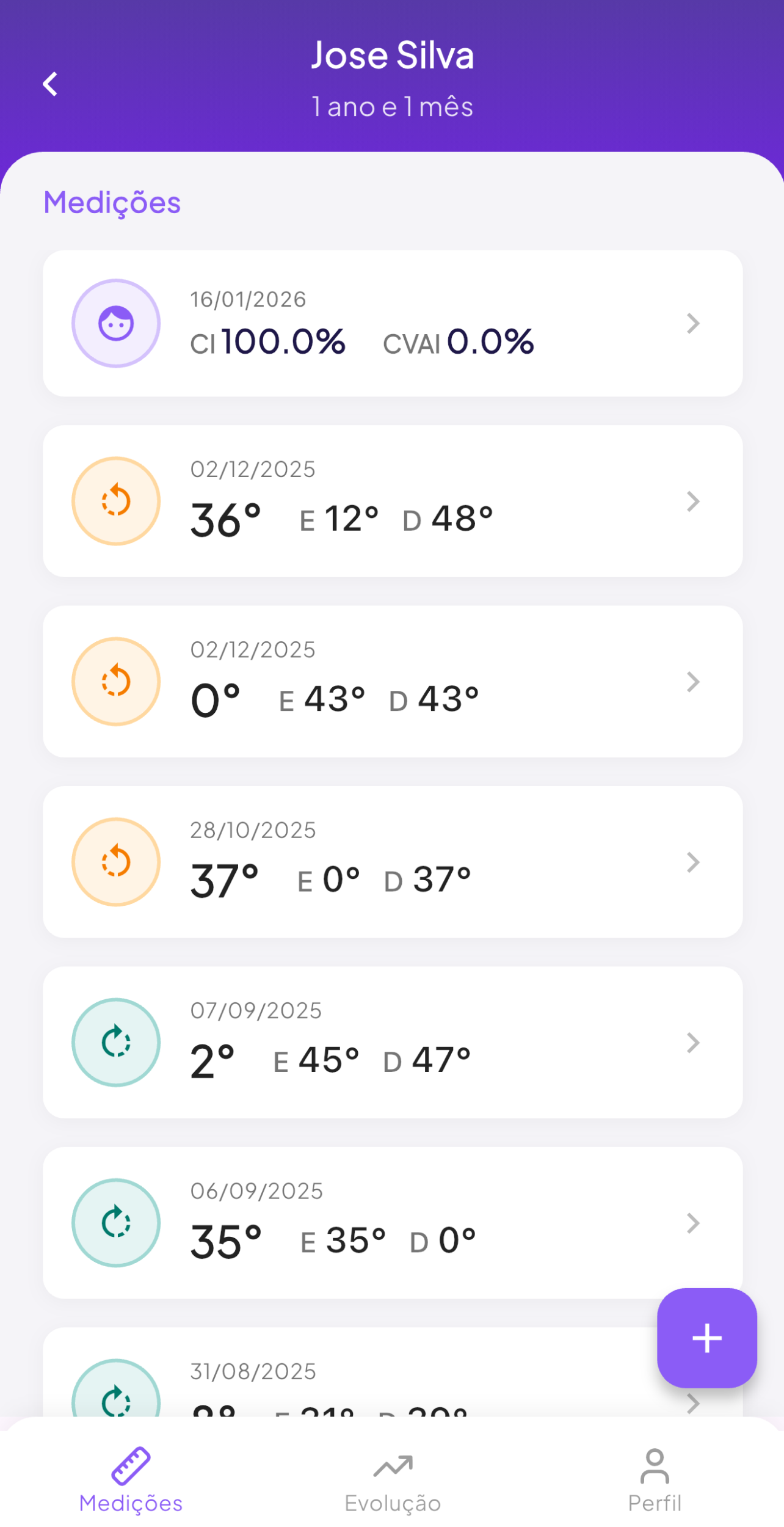Open the 06/09/2025 measurement of 35°
The width and height of the screenshot is (784, 1527).
tap(392, 1222)
